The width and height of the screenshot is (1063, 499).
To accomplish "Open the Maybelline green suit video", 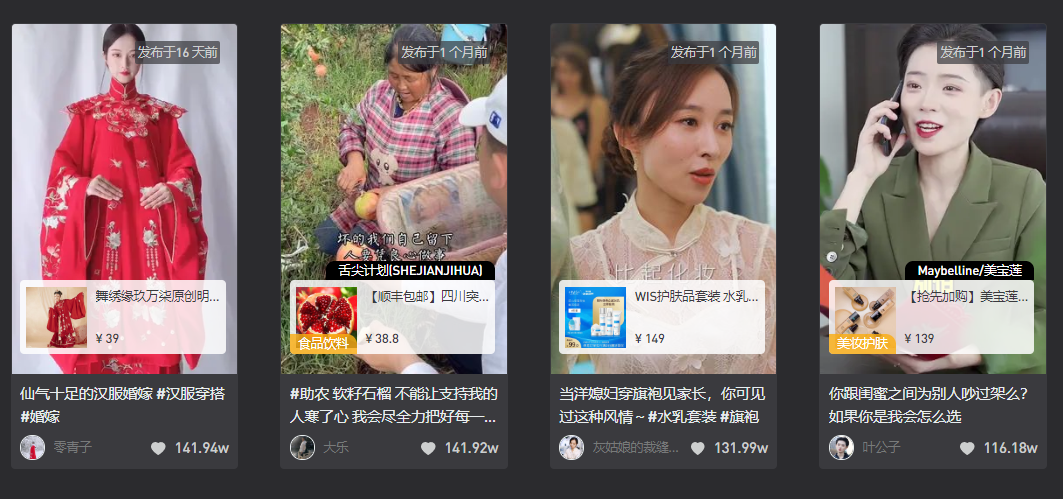I will click(x=932, y=150).
